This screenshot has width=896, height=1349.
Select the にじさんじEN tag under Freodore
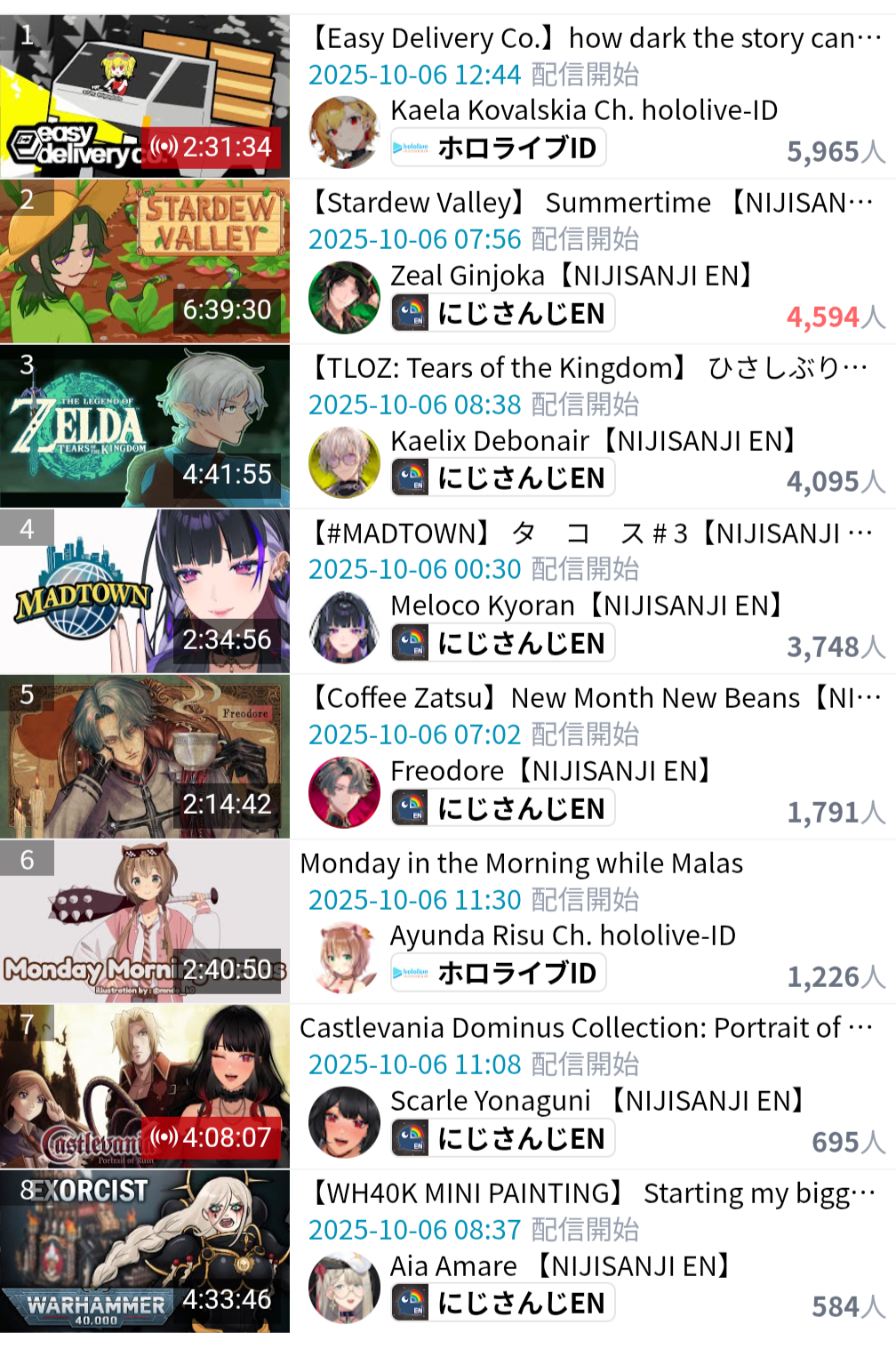(502, 808)
